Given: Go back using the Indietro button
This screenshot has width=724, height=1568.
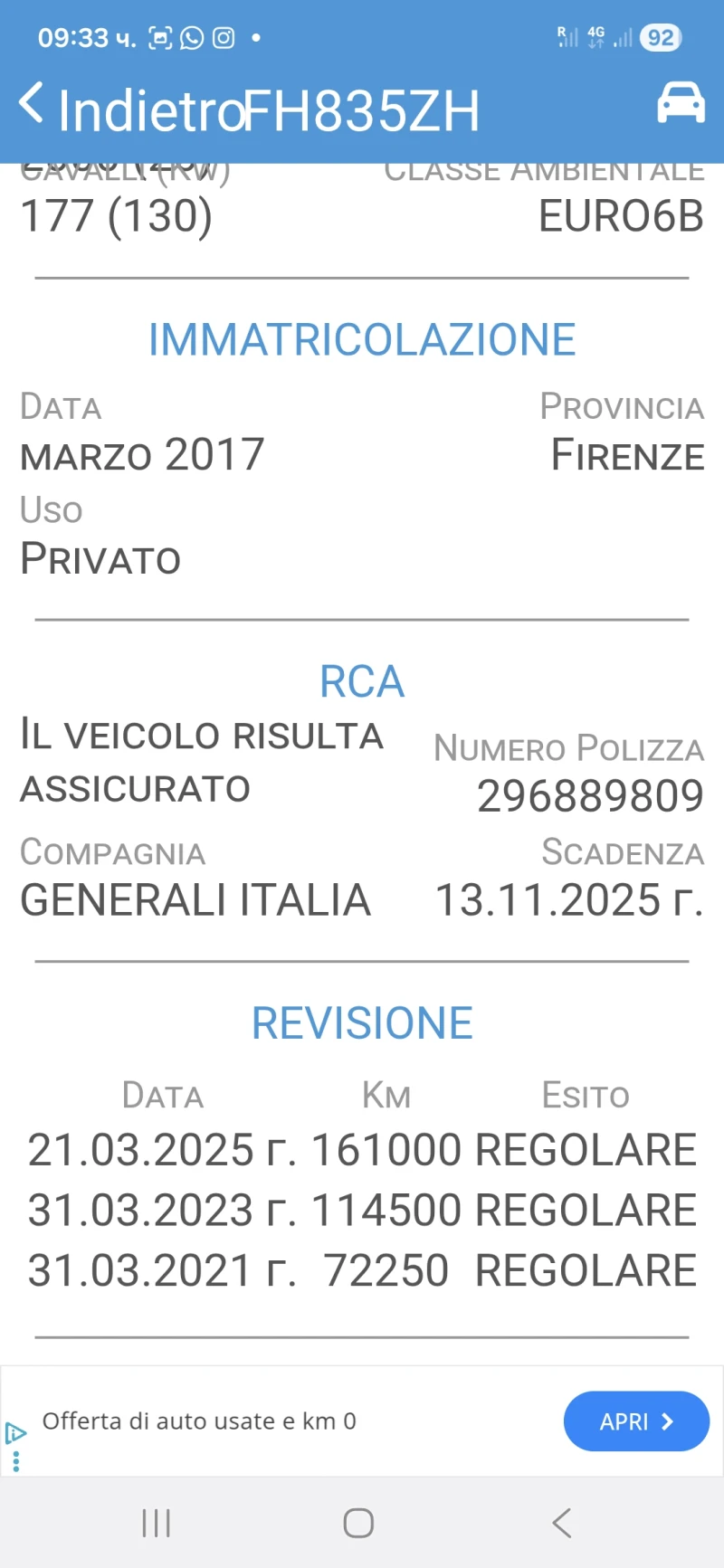Looking at the screenshot, I should pos(127,109).
